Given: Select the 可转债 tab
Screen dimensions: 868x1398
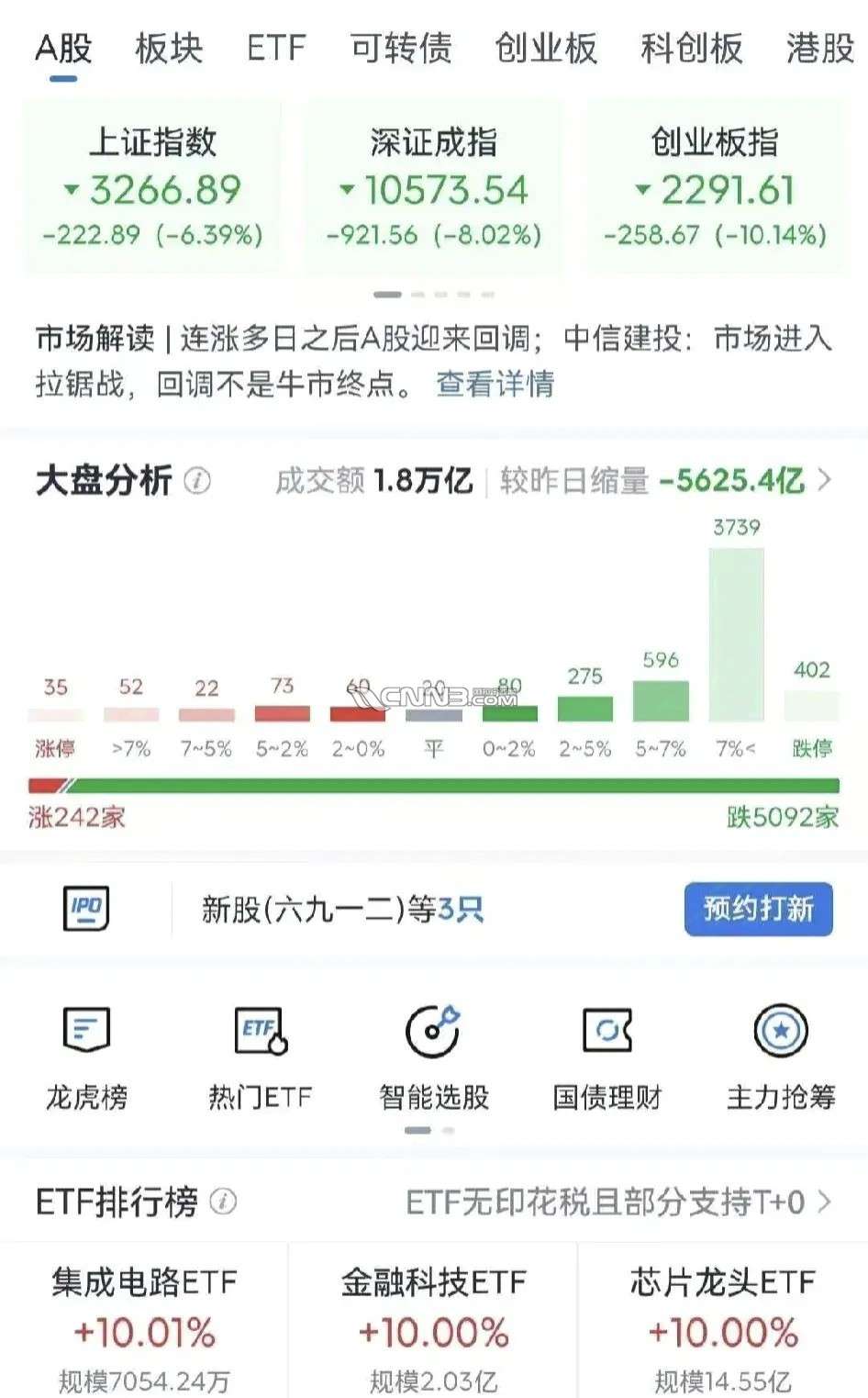Looking at the screenshot, I should [x=401, y=48].
